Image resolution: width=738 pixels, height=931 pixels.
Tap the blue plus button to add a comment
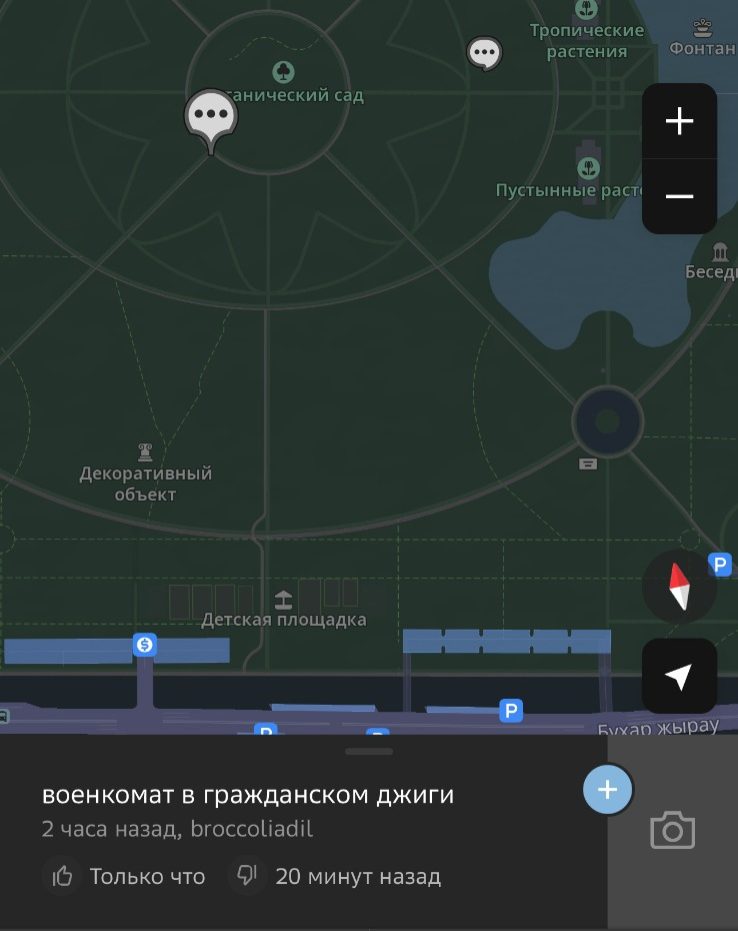[607, 790]
